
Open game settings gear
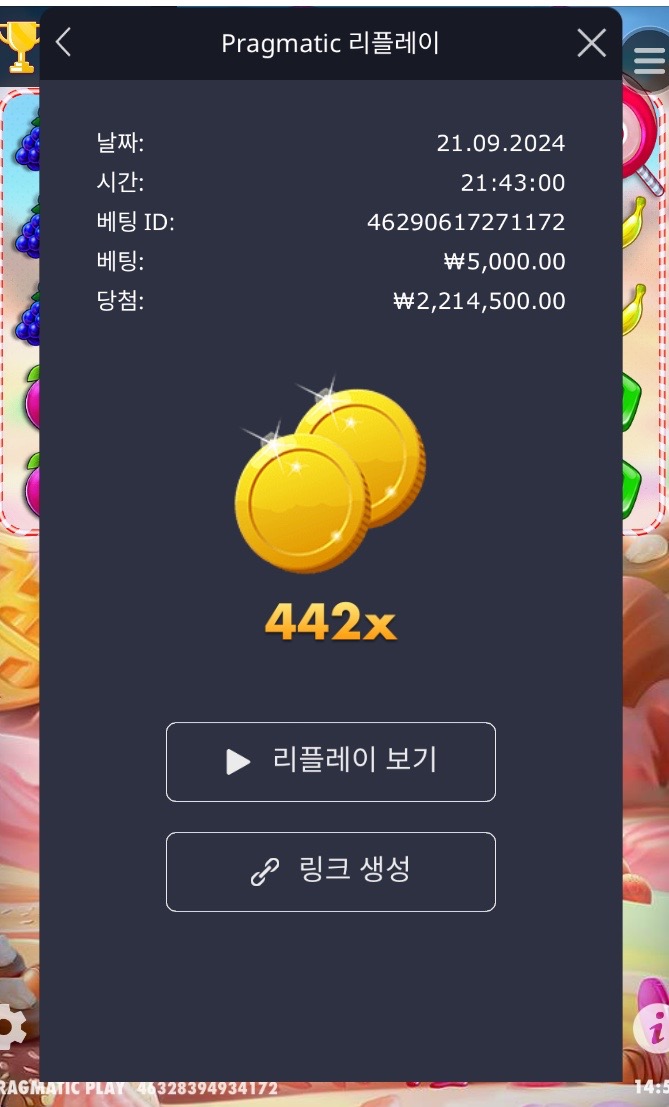tap(12, 1026)
